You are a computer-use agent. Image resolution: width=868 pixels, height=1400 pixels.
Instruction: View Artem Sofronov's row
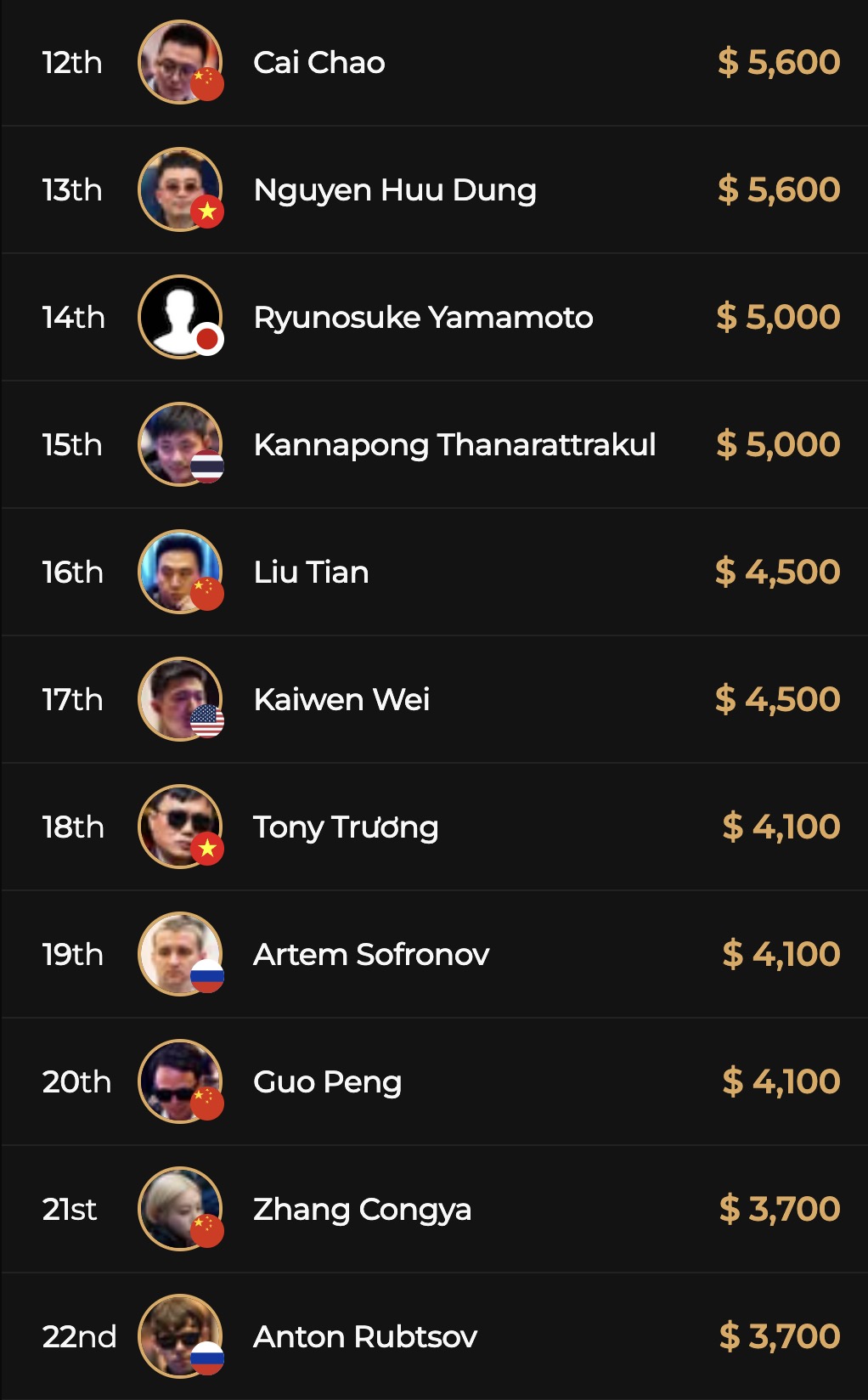coord(370,955)
